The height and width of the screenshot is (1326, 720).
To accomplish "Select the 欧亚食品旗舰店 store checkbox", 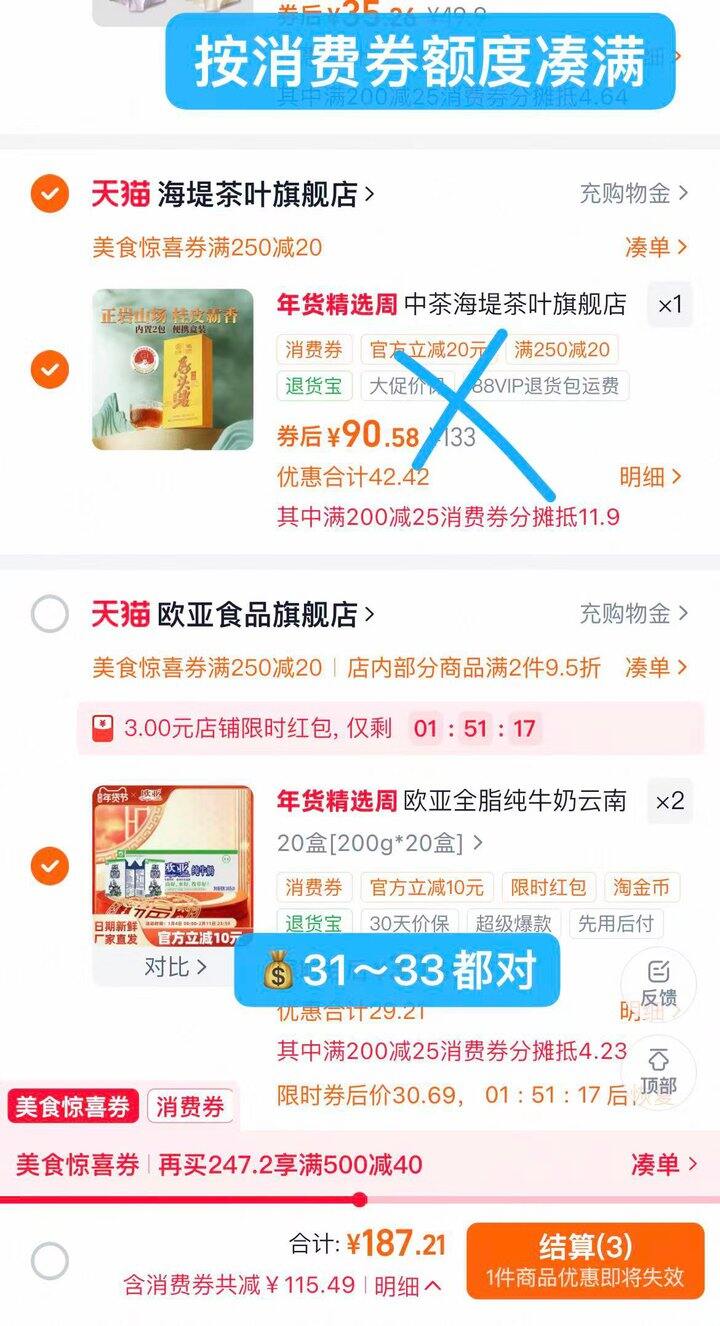I will 49,614.
